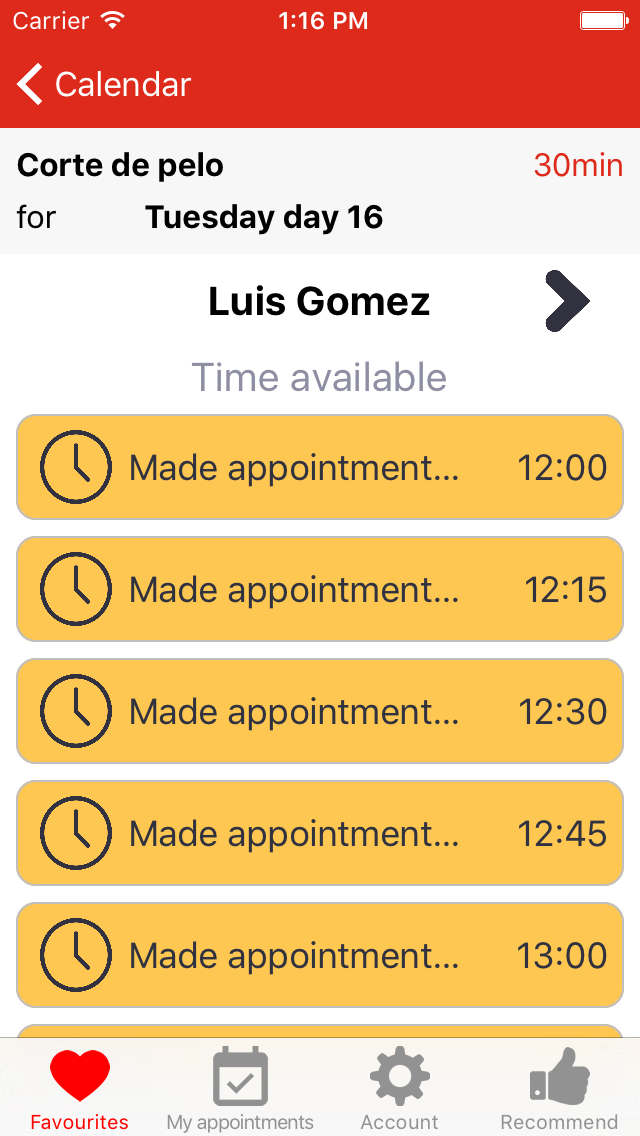Go back to Calendar

point(104,85)
